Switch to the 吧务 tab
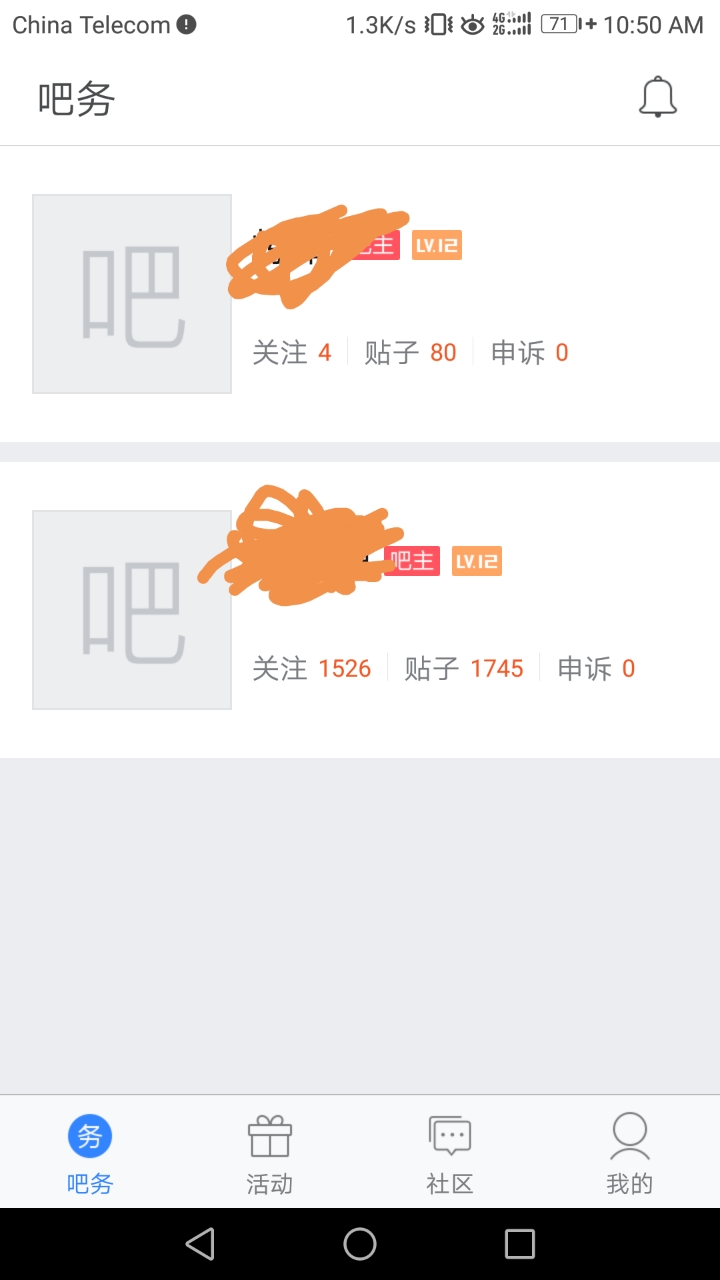Viewport: 720px width, 1280px height. coord(90,1154)
